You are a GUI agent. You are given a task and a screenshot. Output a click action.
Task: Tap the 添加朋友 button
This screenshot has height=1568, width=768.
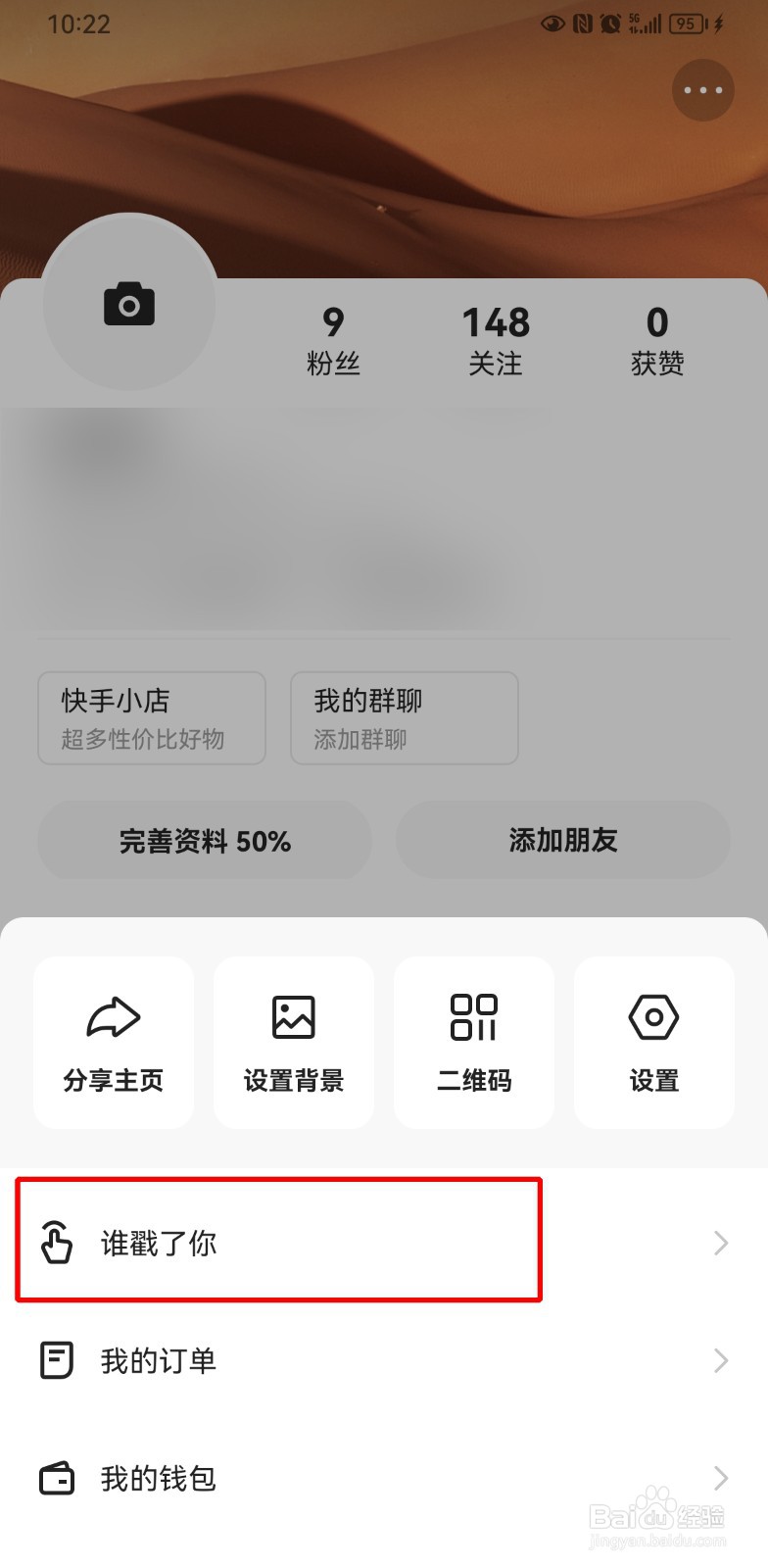coord(563,840)
